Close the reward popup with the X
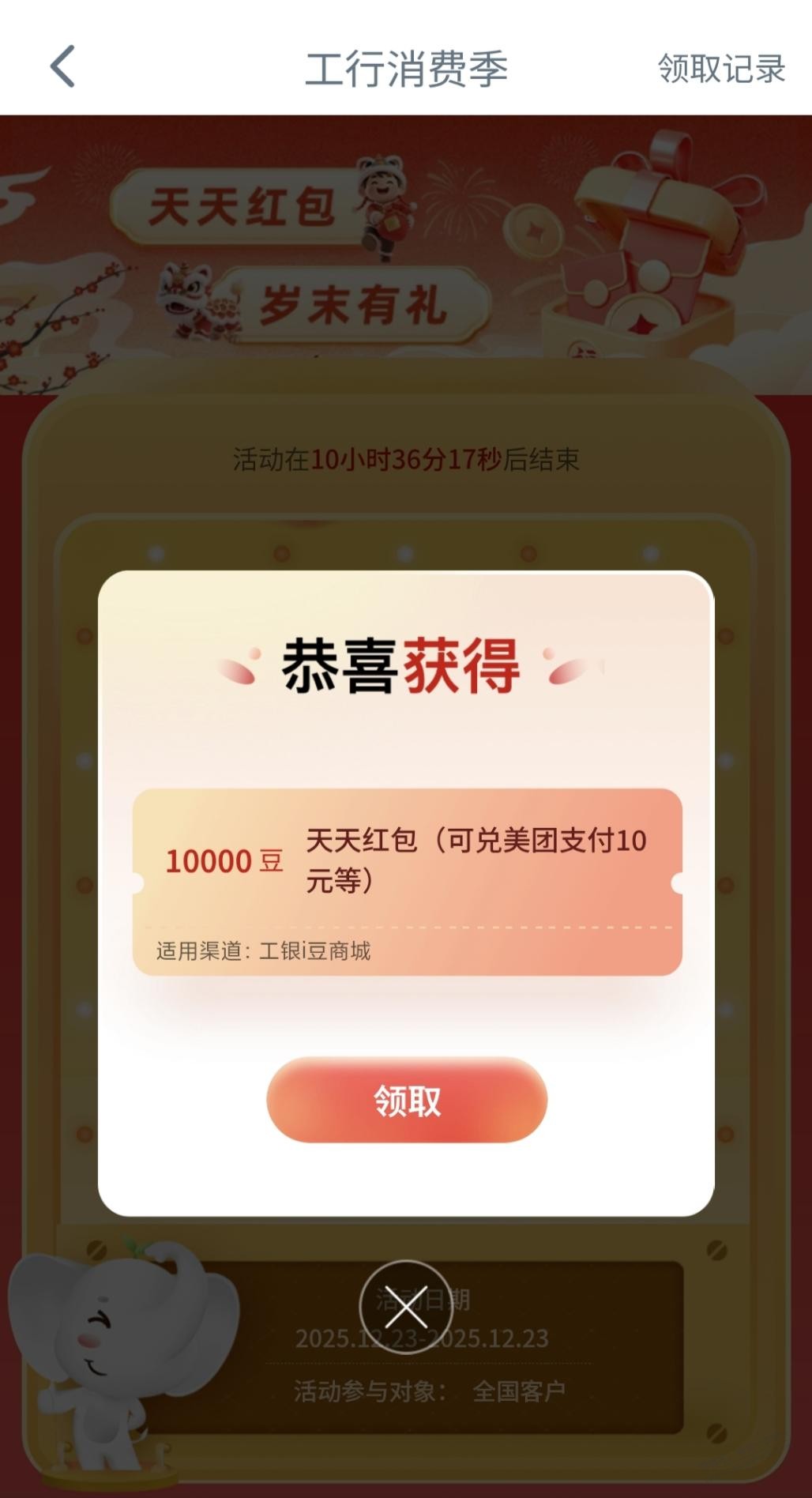This screenshot has width=812, height=1498. [406, 1308]
